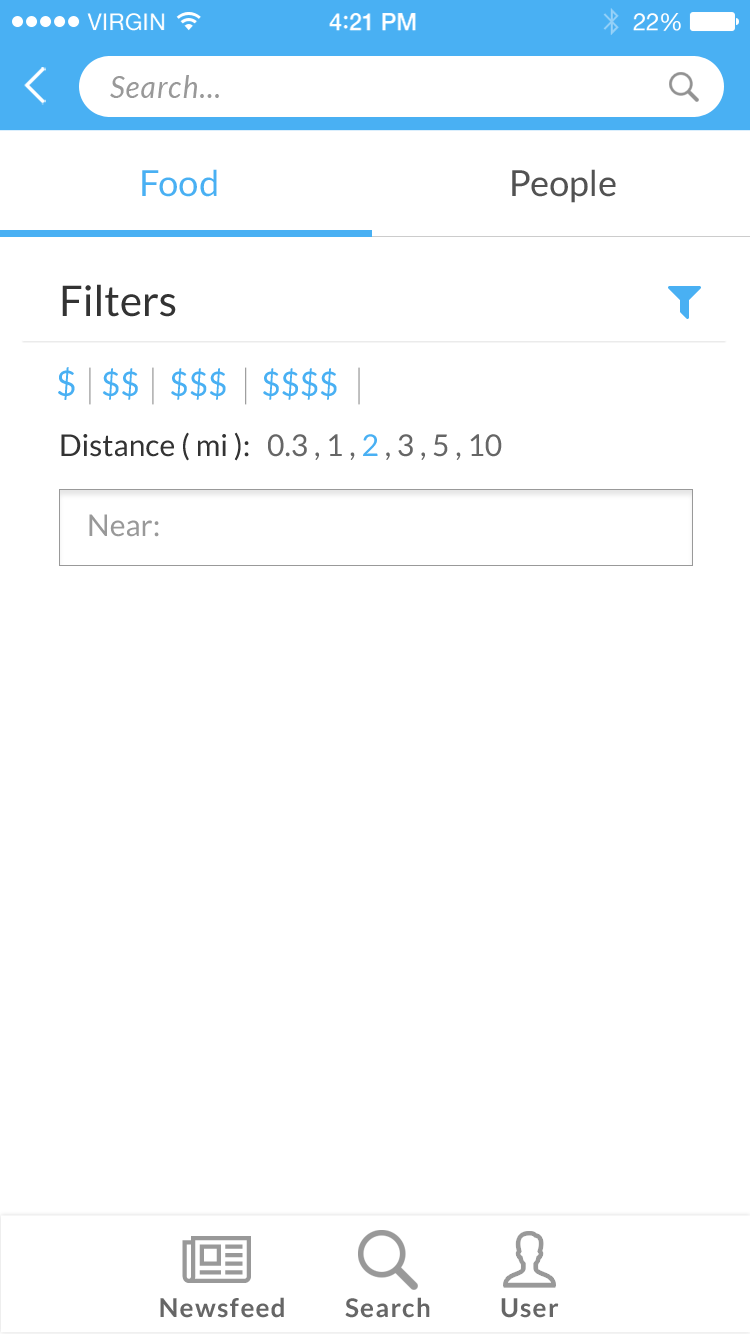Open the Newsfeed tab
Viewport: 750px width, 1334px height.
[x=221, y=1277]
